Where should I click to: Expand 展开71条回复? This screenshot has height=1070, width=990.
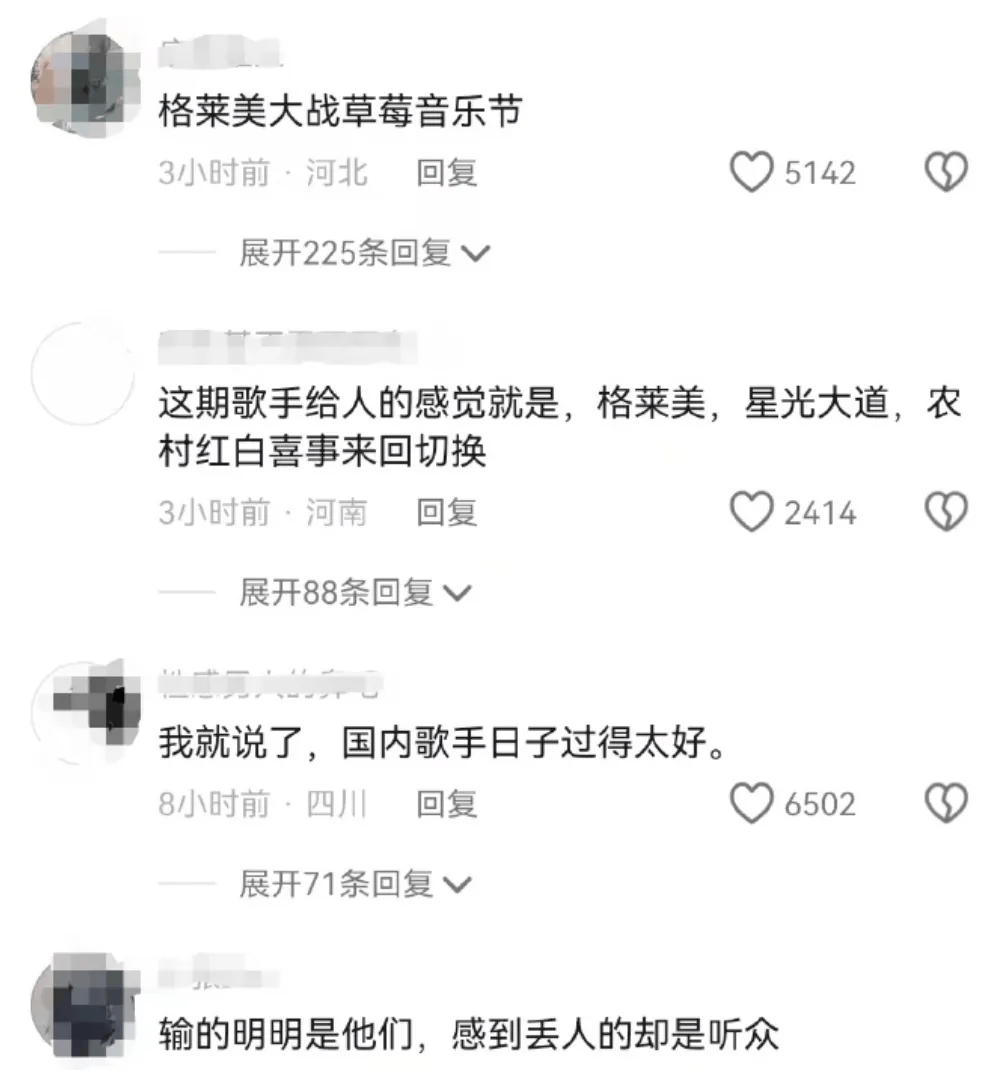(x=354, y=883)
